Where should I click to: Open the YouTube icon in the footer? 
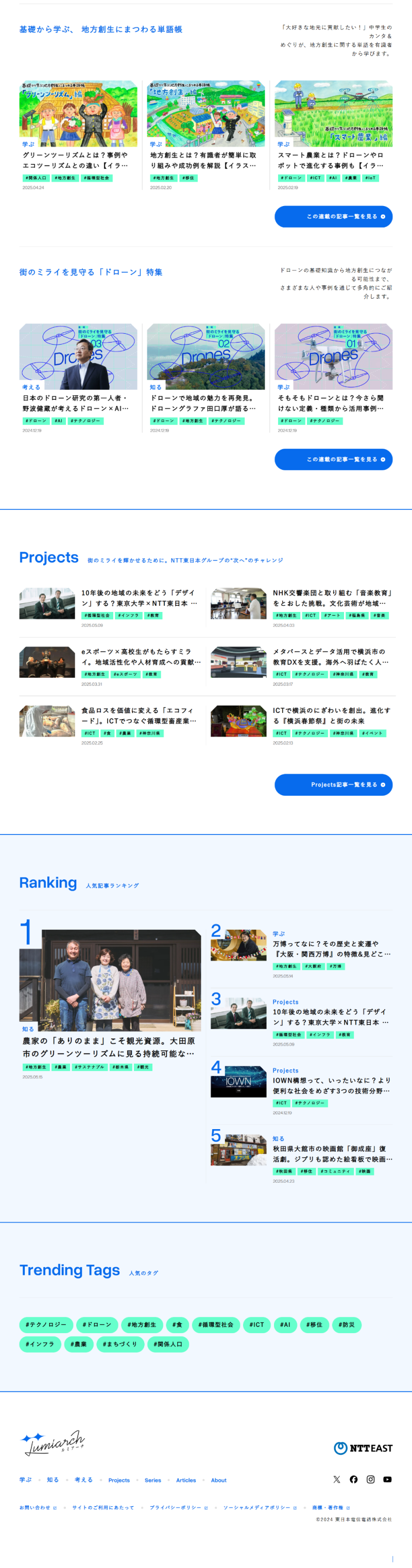pyautogui.click(x=387, y=1480)
